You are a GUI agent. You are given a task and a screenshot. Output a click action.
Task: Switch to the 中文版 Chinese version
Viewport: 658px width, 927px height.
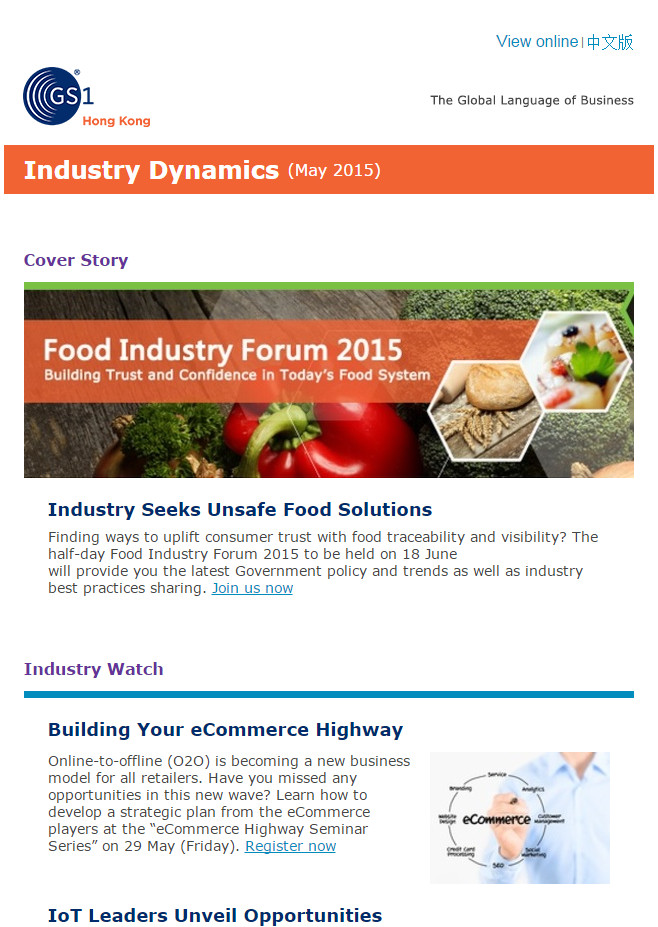(x=610, y=42)
